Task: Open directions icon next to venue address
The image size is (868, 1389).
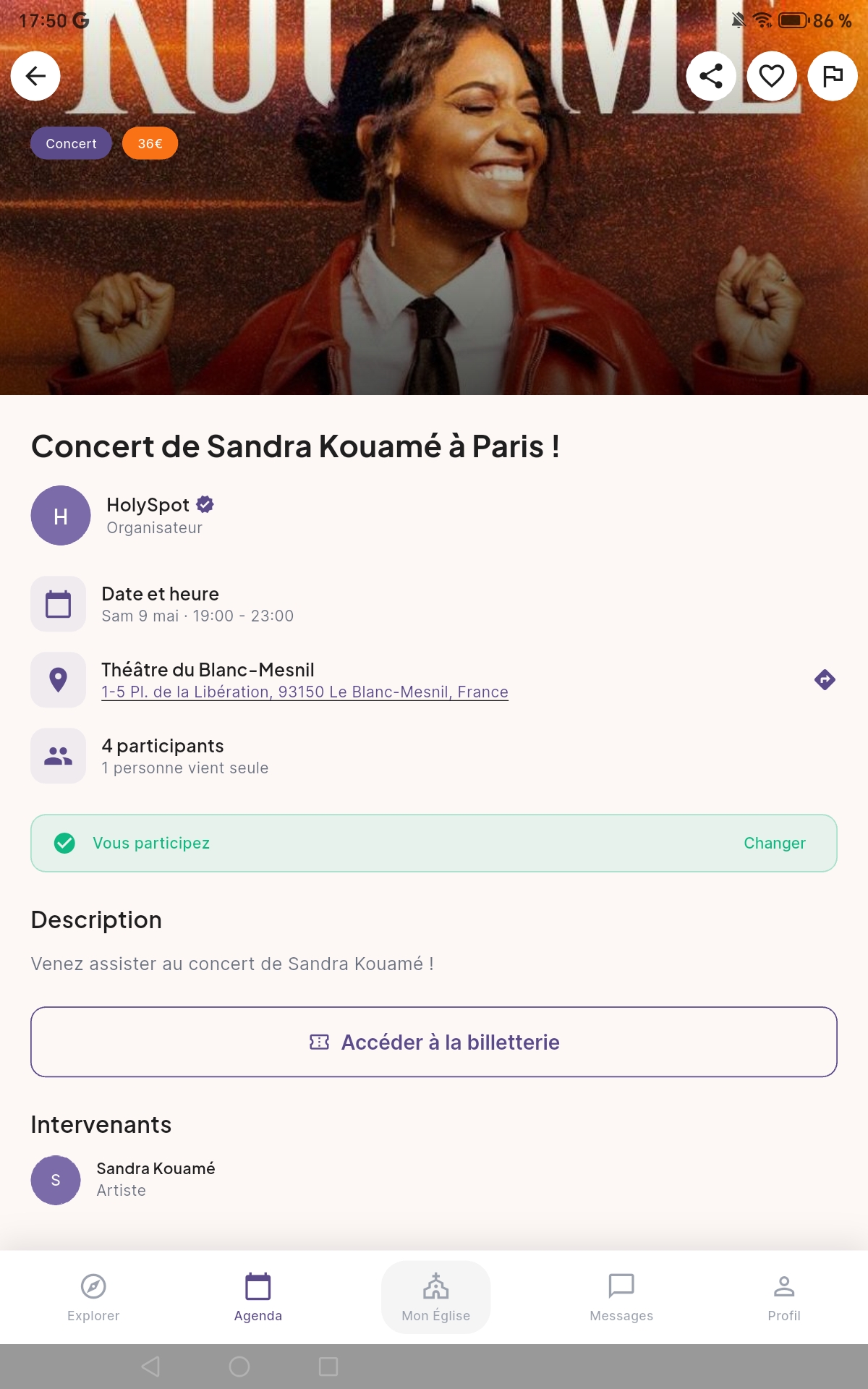Action: click(x=825, y=679)
